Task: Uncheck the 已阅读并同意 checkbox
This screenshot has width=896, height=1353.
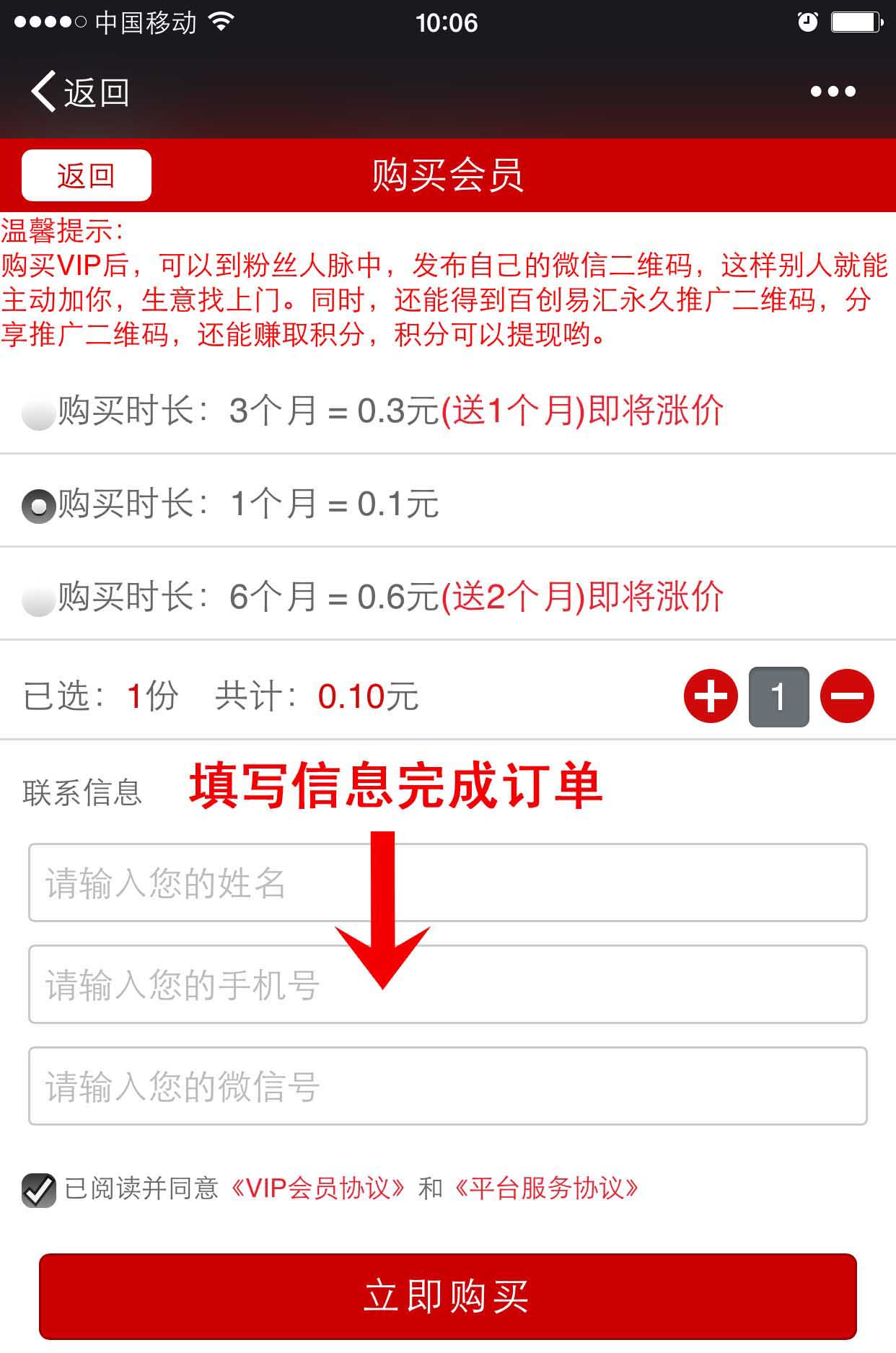Action: coord(39,1190)
